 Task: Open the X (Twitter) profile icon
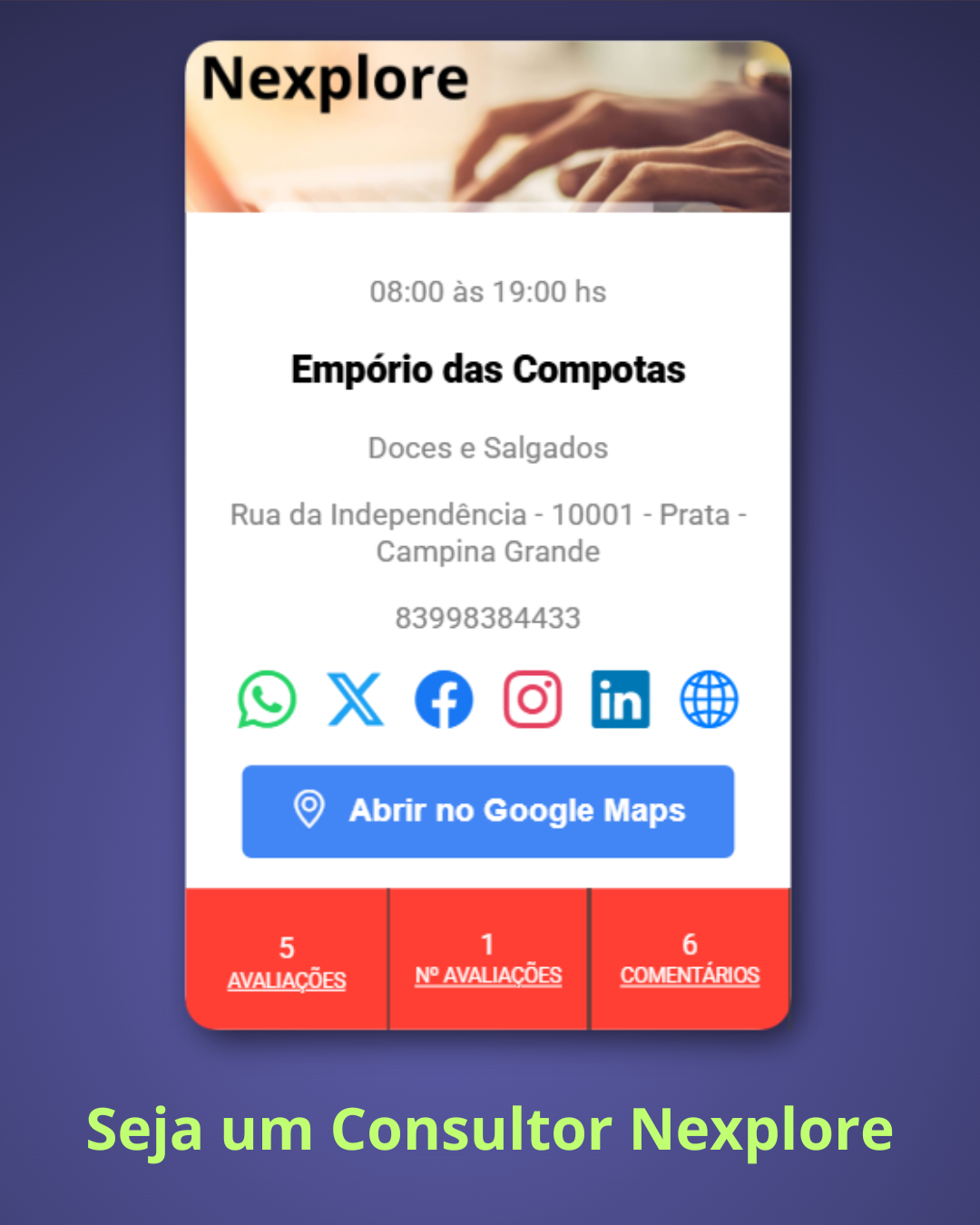355,699
